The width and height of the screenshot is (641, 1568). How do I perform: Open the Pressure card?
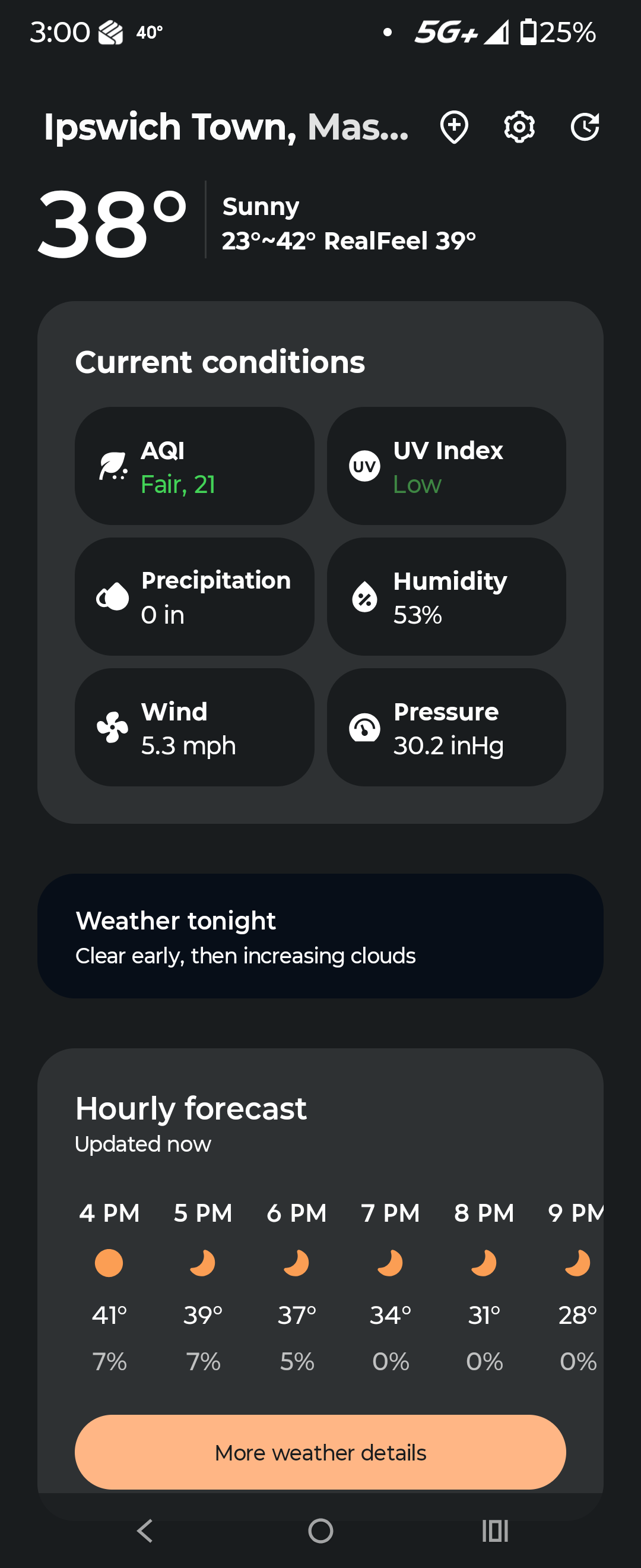(446, 728)
